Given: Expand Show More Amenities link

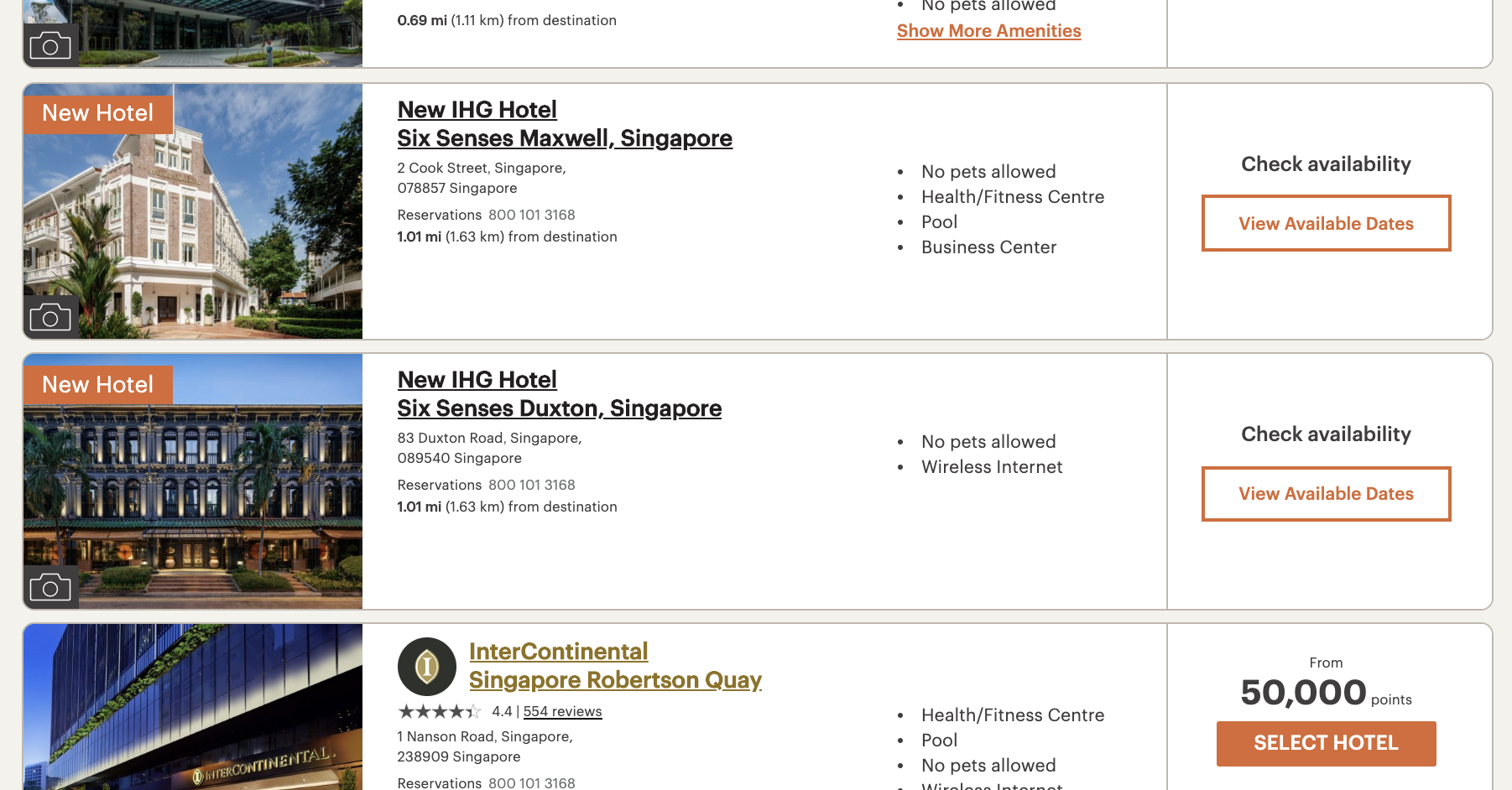Looking at the screenshot, I should (988, 31).
